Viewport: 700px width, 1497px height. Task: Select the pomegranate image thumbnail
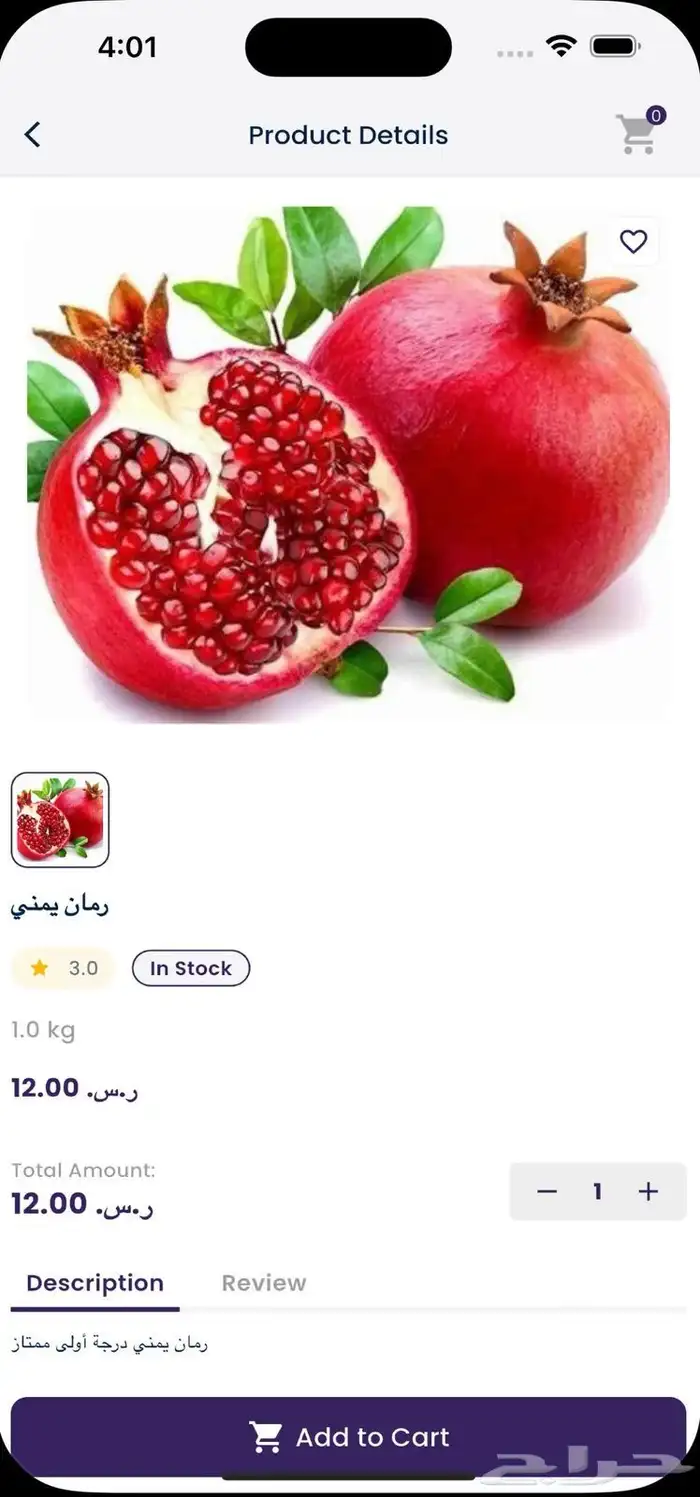point(60,819)
